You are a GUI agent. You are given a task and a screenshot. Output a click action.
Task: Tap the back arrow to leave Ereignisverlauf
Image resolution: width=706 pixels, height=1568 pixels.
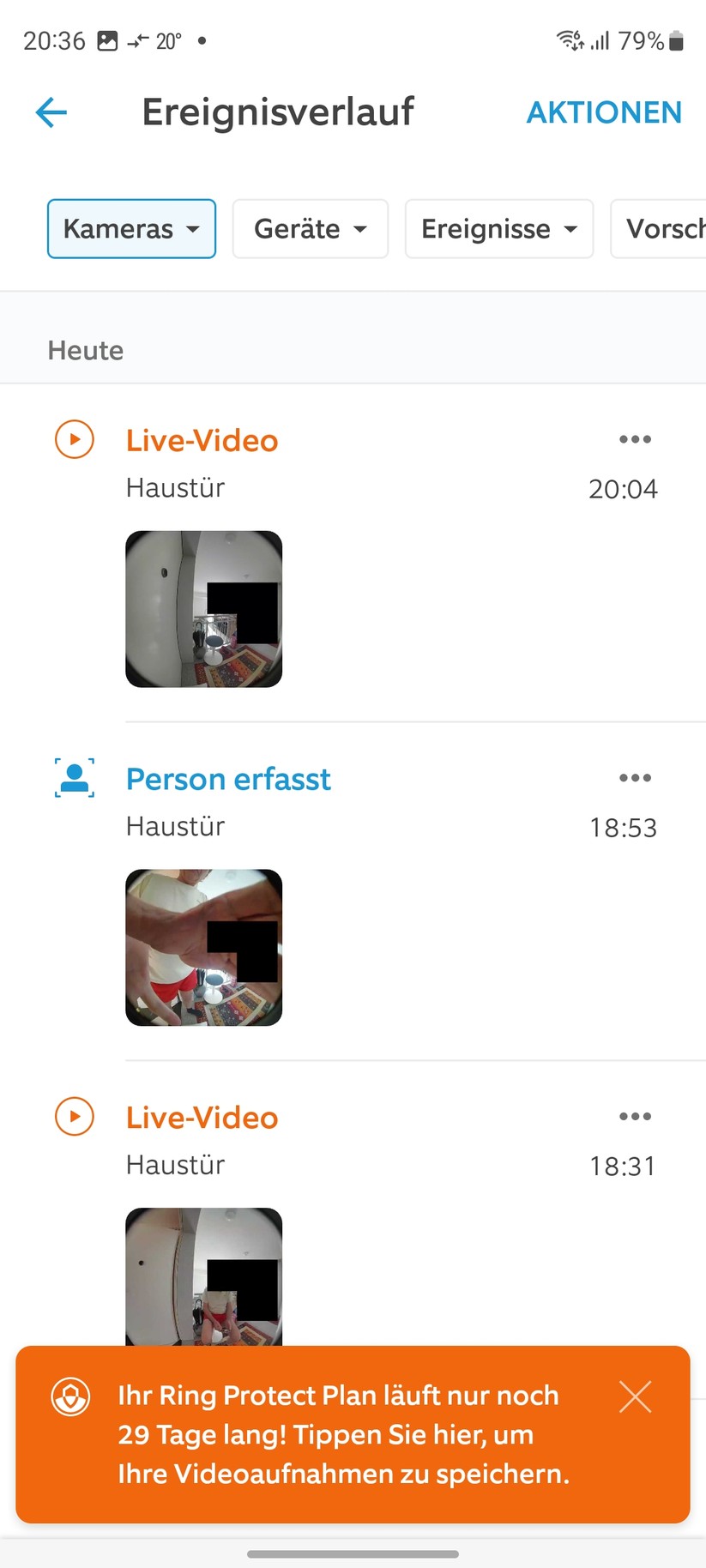pos(51,112)
